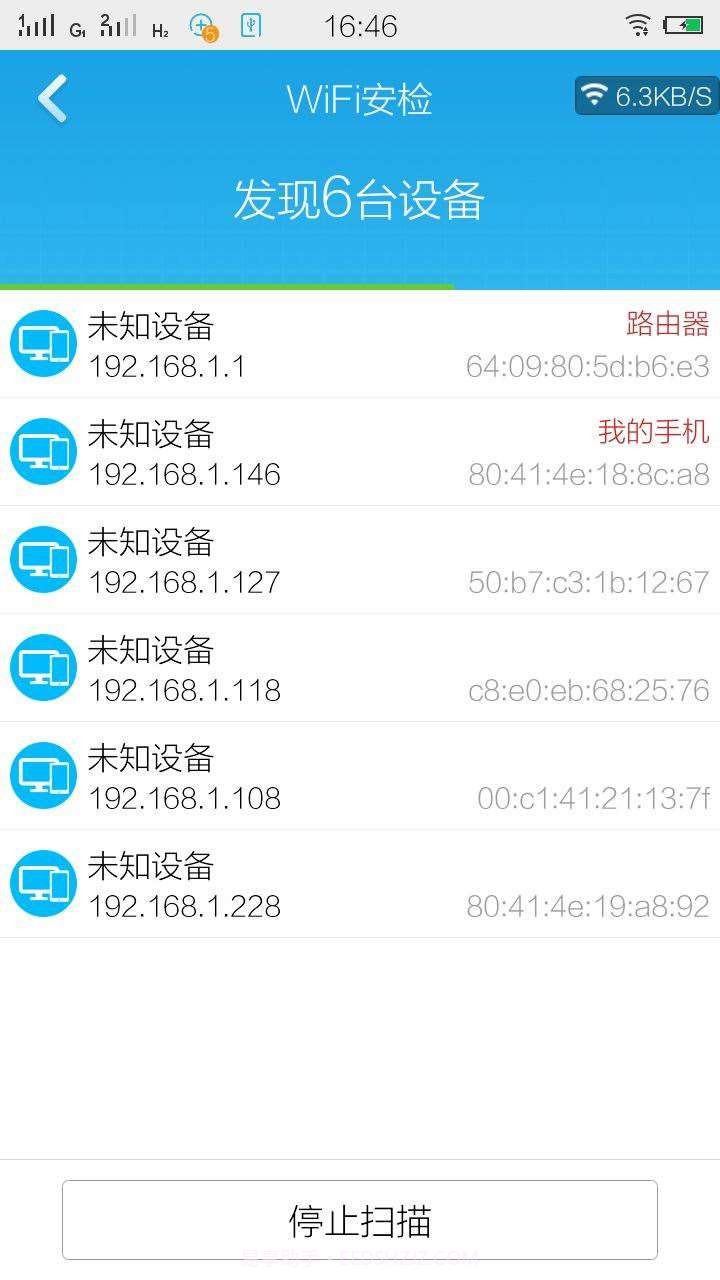Tap the device icon for 192.168.1.127
Viewport: 720px width, 1280px height.
click(44, 559)
